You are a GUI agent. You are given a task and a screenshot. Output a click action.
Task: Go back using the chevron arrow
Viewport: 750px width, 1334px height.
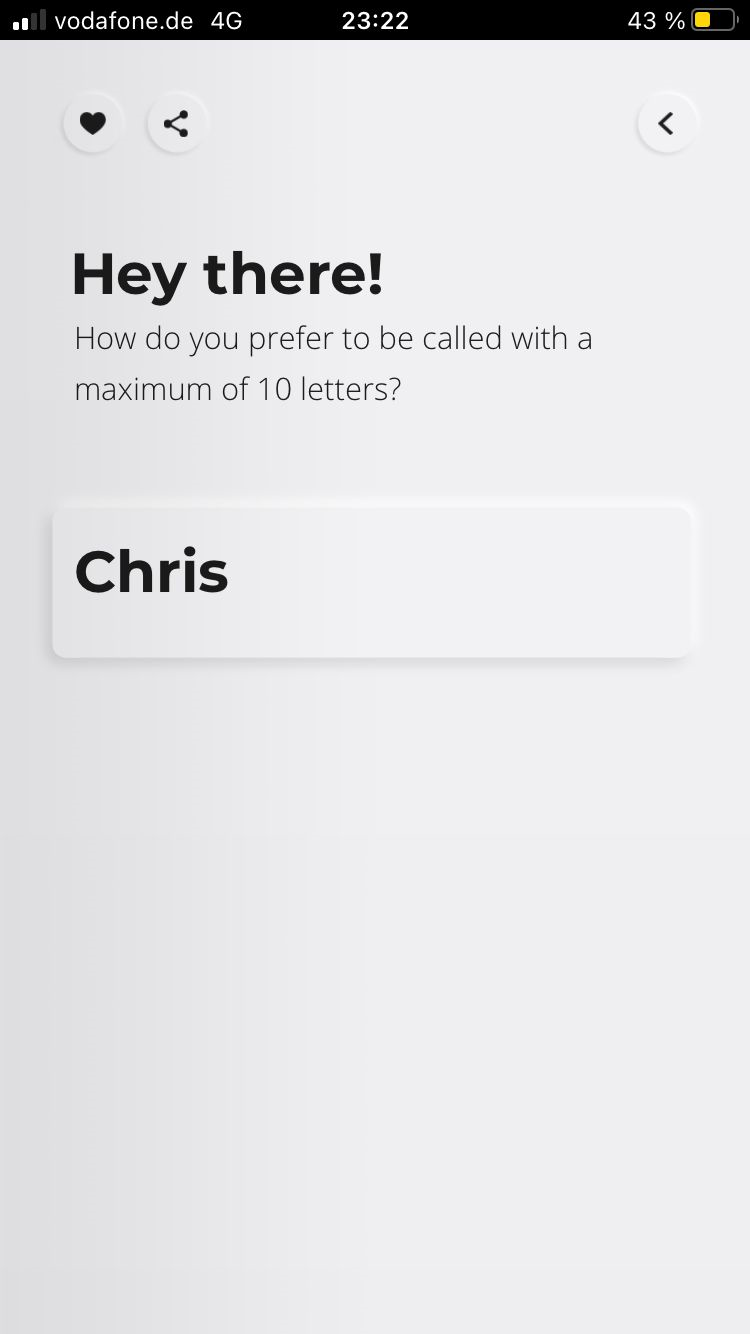click(x=666, y=124)
